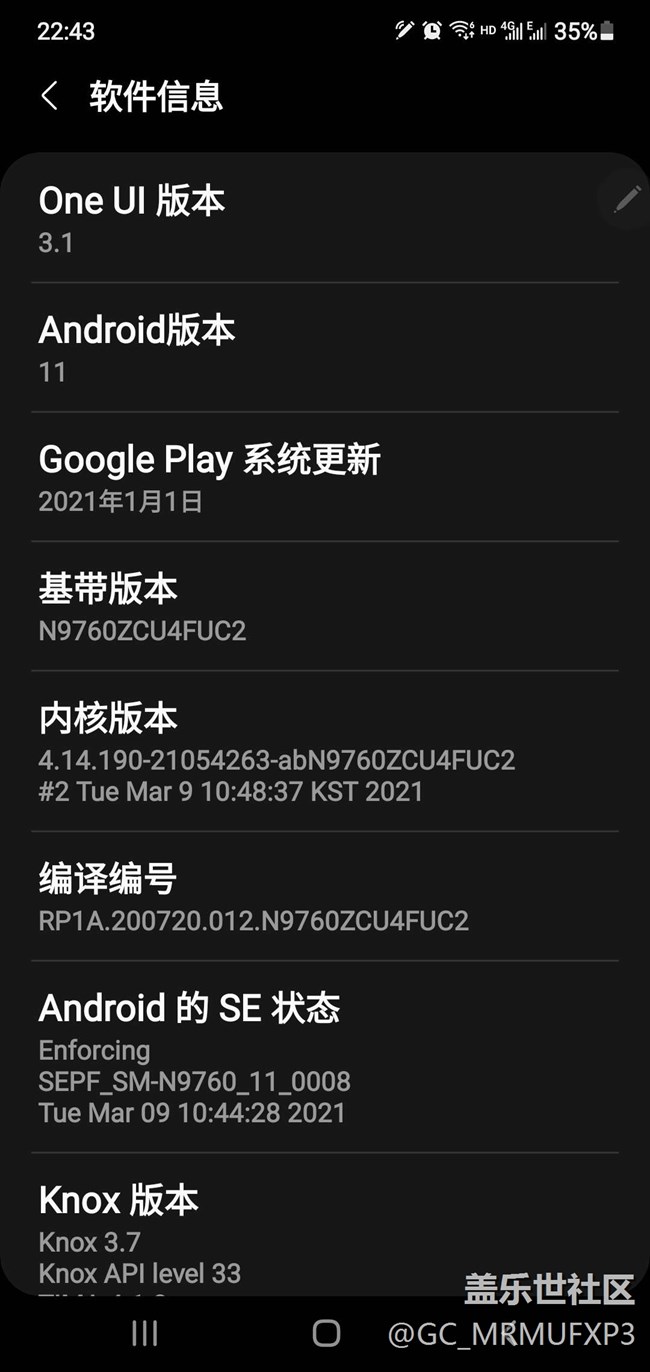This screenshot has width=650, height=1372.
Task: Open Google Play 系统更新
Action: 325,477
